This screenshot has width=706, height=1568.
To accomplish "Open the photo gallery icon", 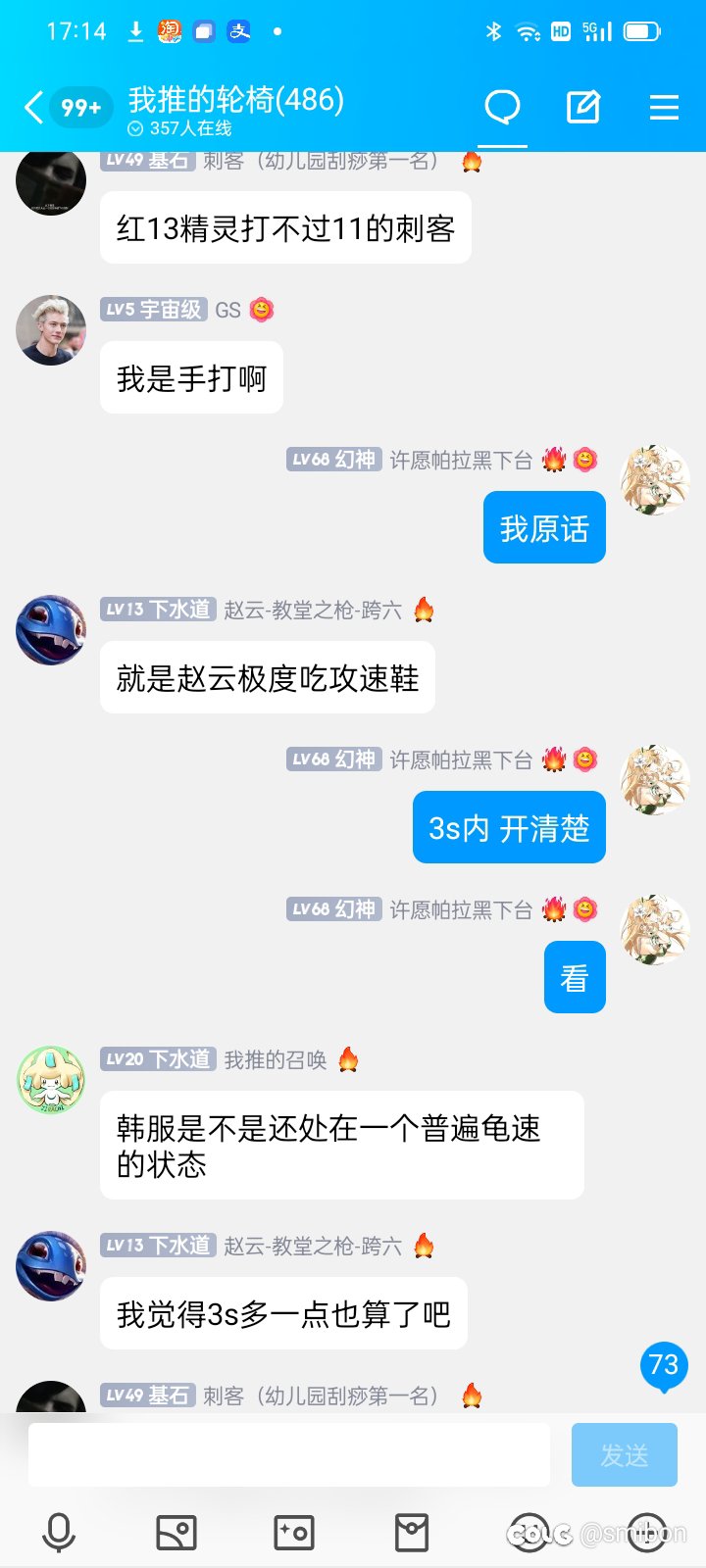I will 176,1533.
